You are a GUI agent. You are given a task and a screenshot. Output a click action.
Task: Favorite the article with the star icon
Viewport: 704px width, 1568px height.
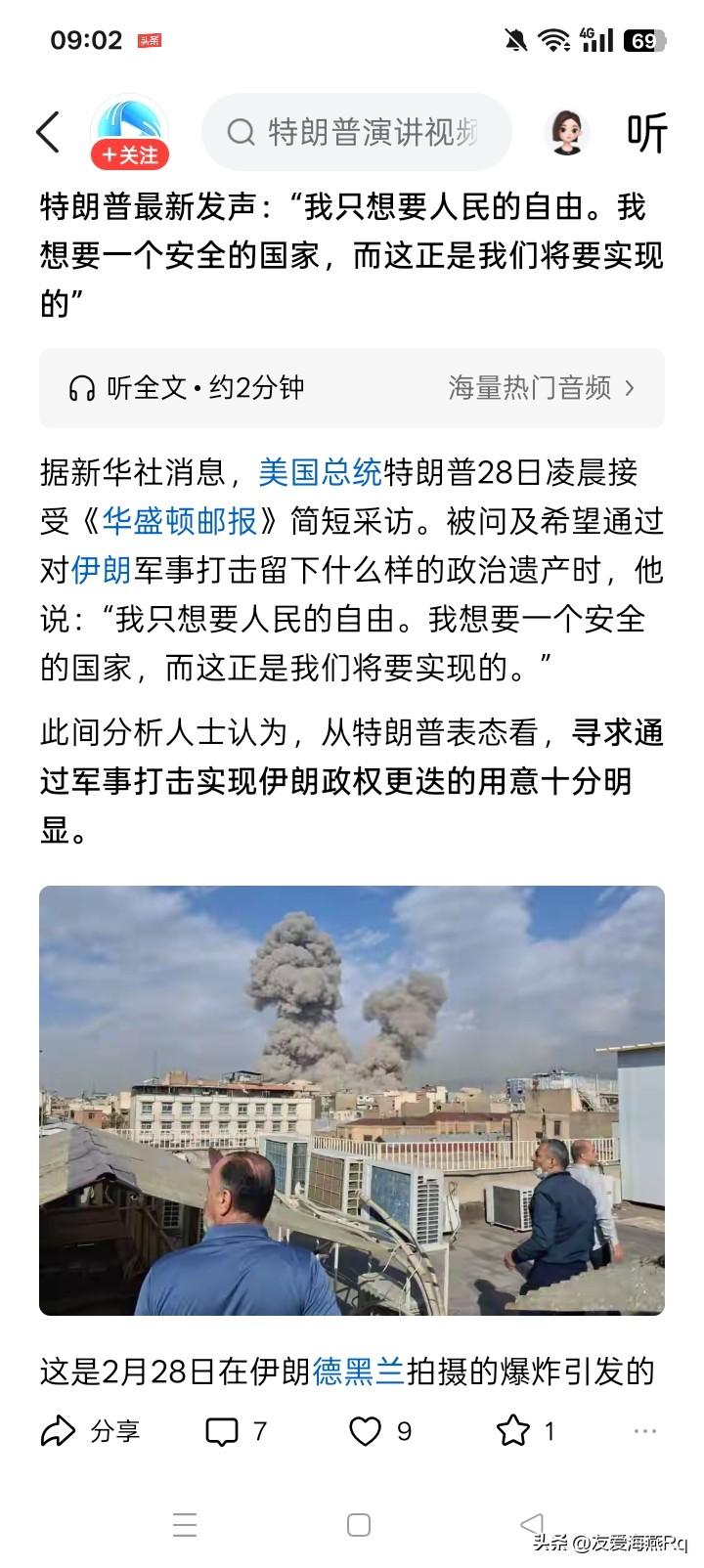click(512, 1431)
